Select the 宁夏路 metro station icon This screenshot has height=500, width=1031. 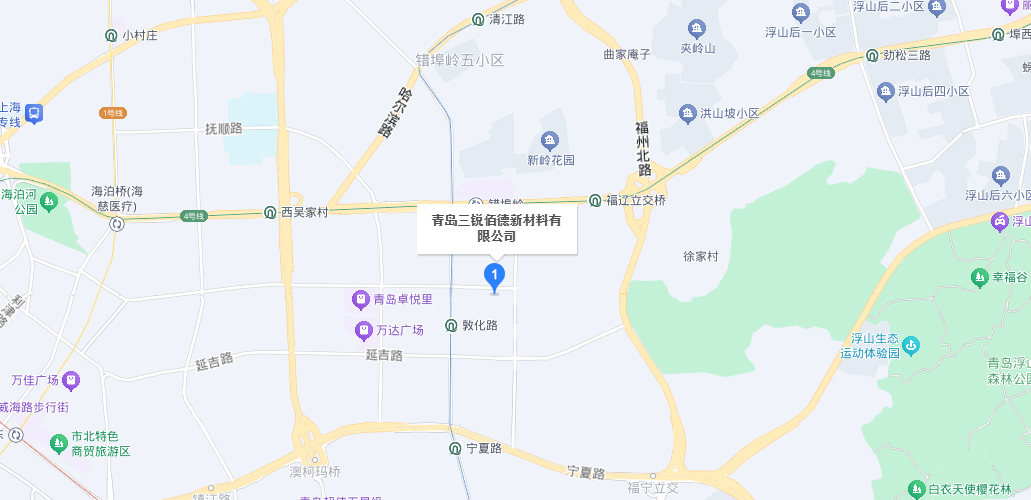456,448
